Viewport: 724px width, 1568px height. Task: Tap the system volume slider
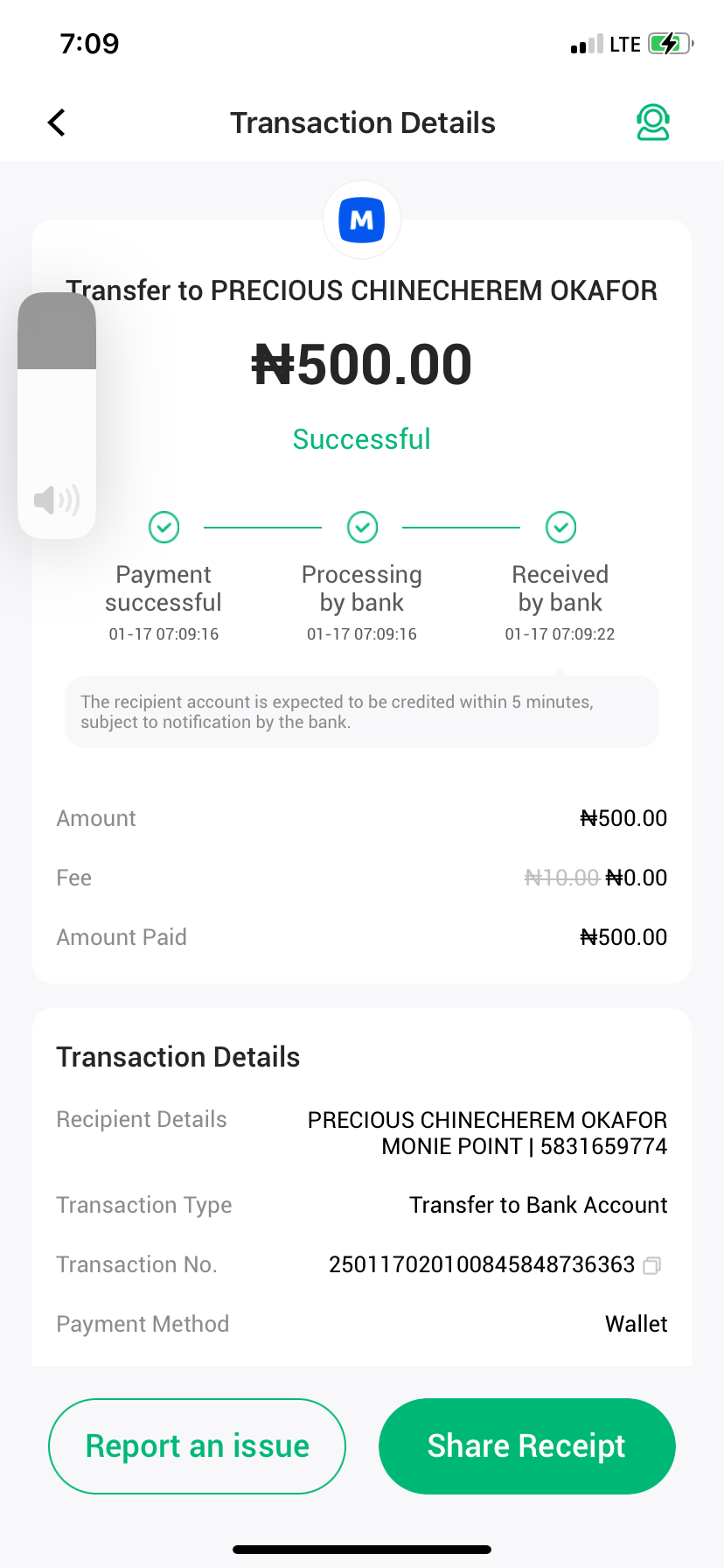(x=57, y=416)
